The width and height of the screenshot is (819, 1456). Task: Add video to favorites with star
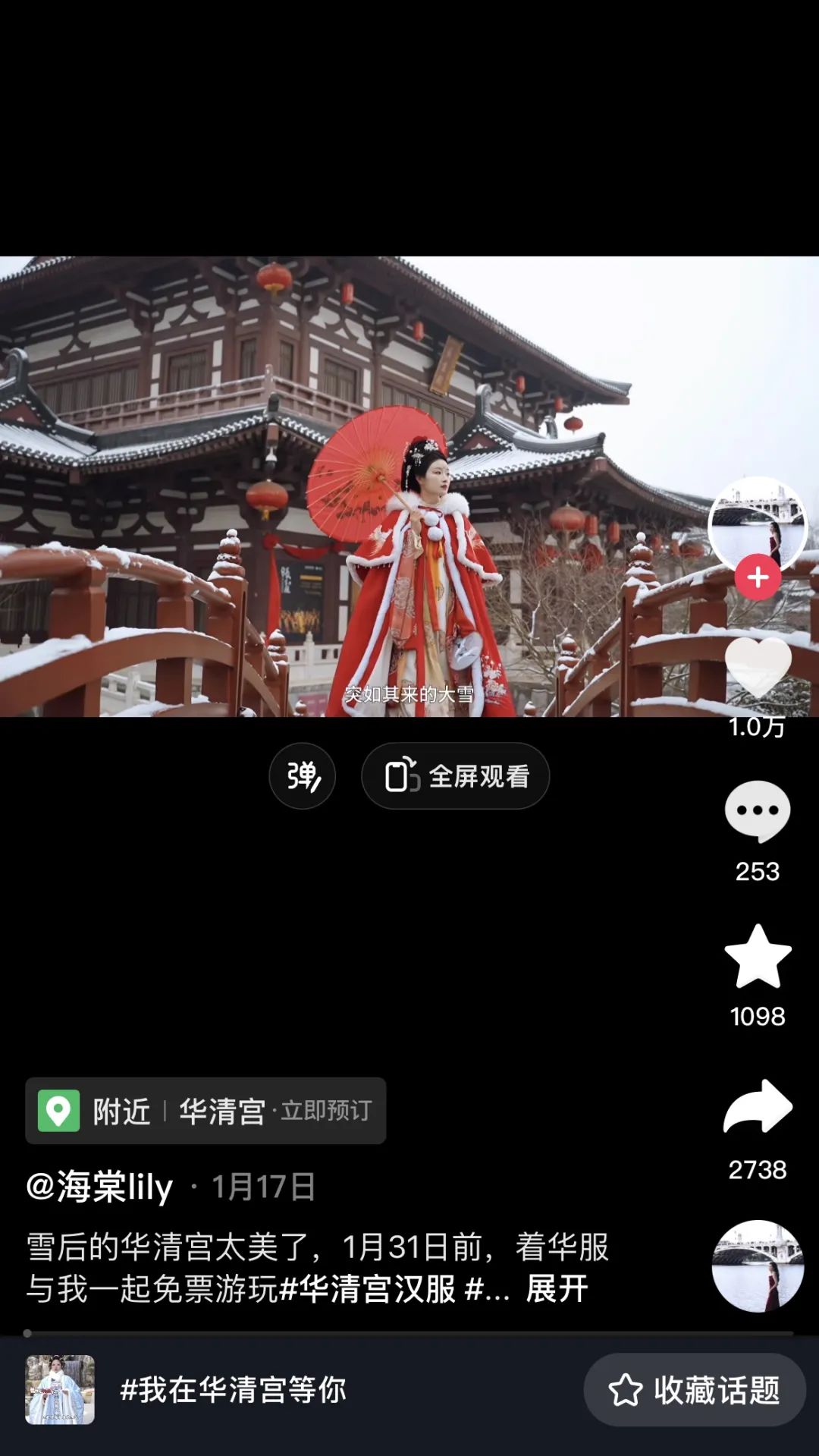[x=758, y=958]
